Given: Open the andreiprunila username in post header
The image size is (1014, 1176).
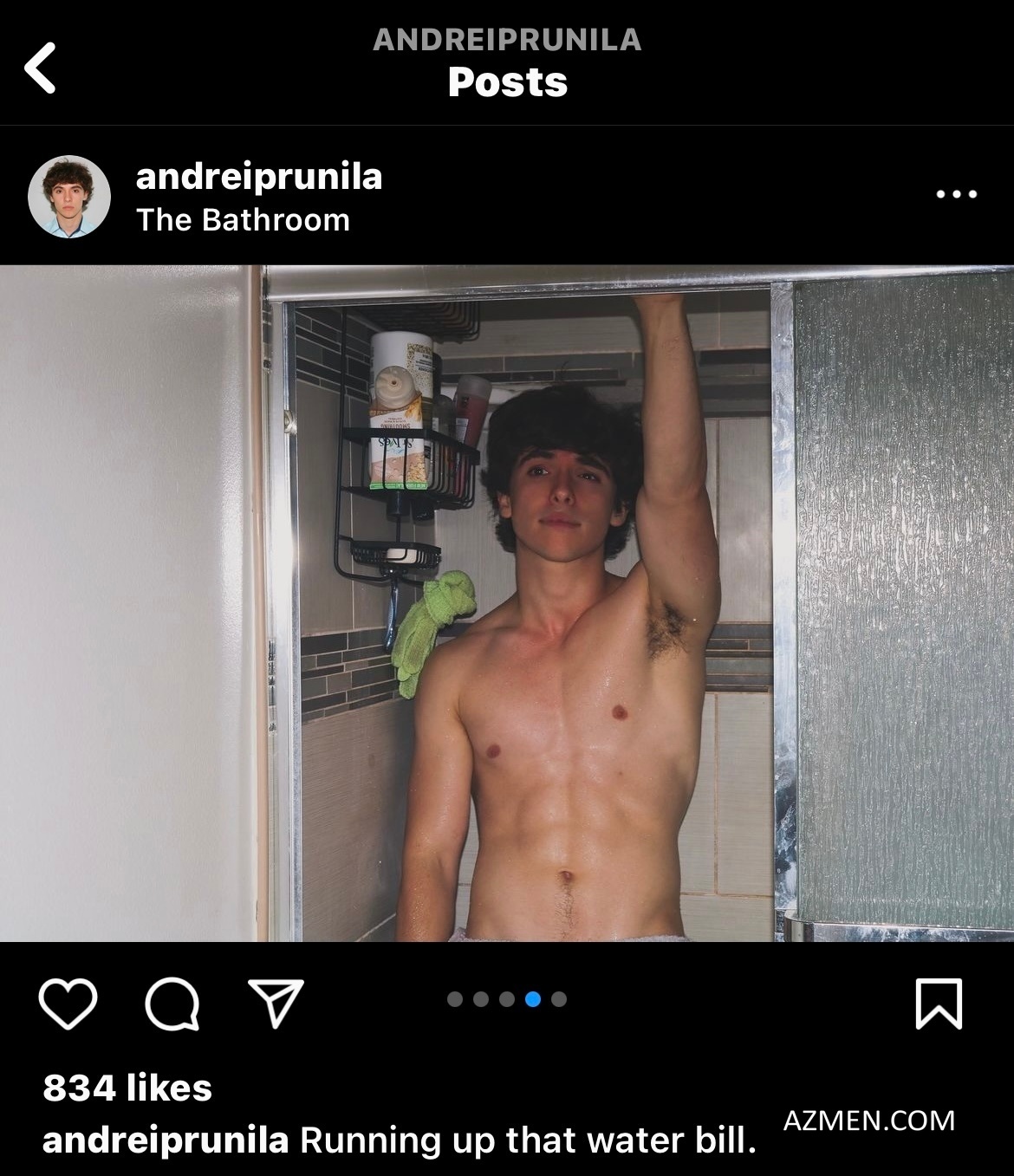Looking at the screenshot, I should 258,177.
